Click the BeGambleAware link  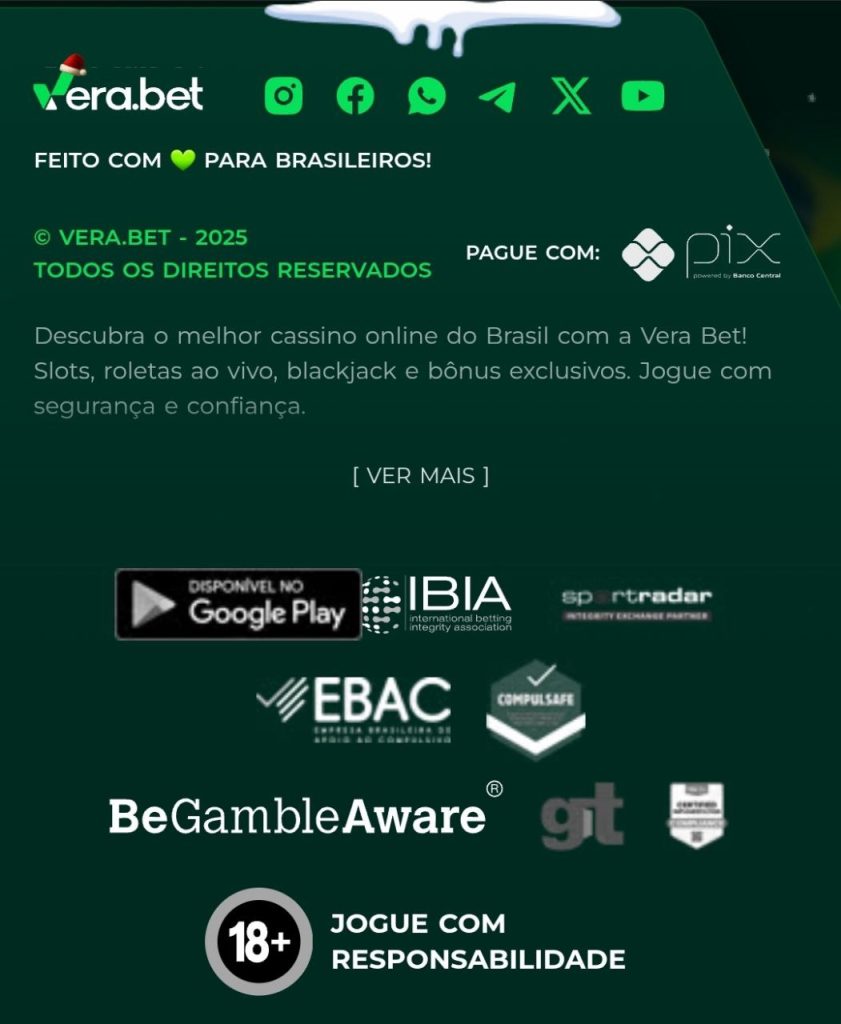coord(300,815)
